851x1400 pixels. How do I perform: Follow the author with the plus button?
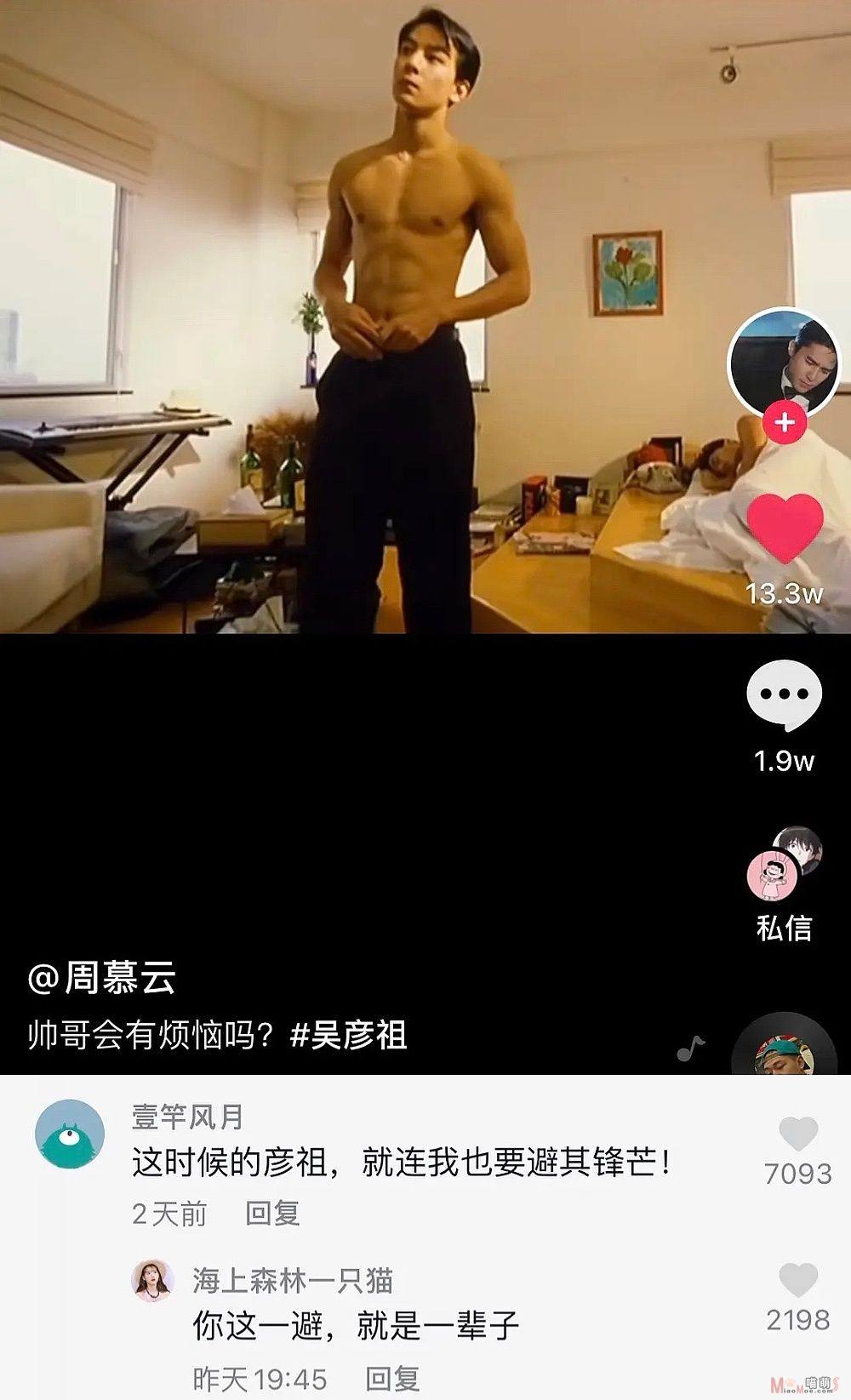pyautogui.click(x=785, y=422)
